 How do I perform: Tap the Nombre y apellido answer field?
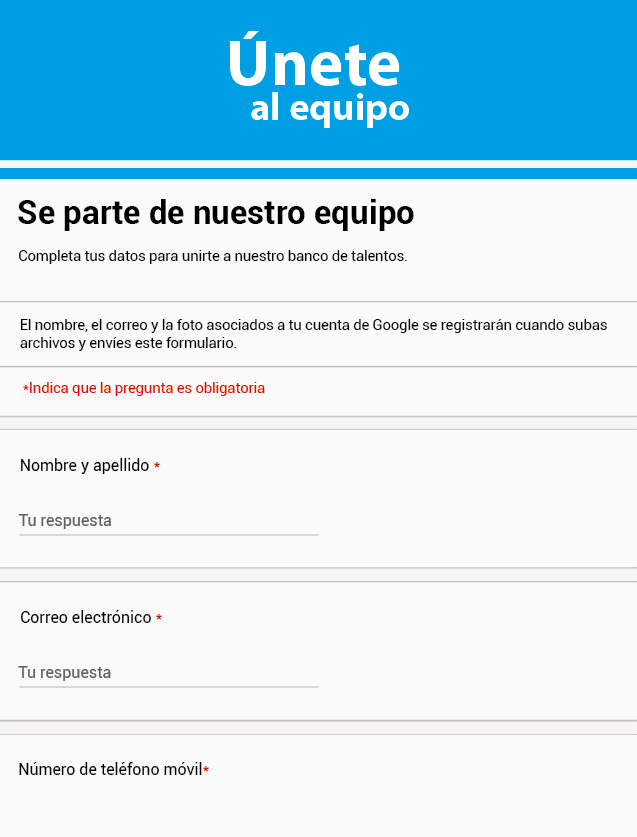coord(168,521)
